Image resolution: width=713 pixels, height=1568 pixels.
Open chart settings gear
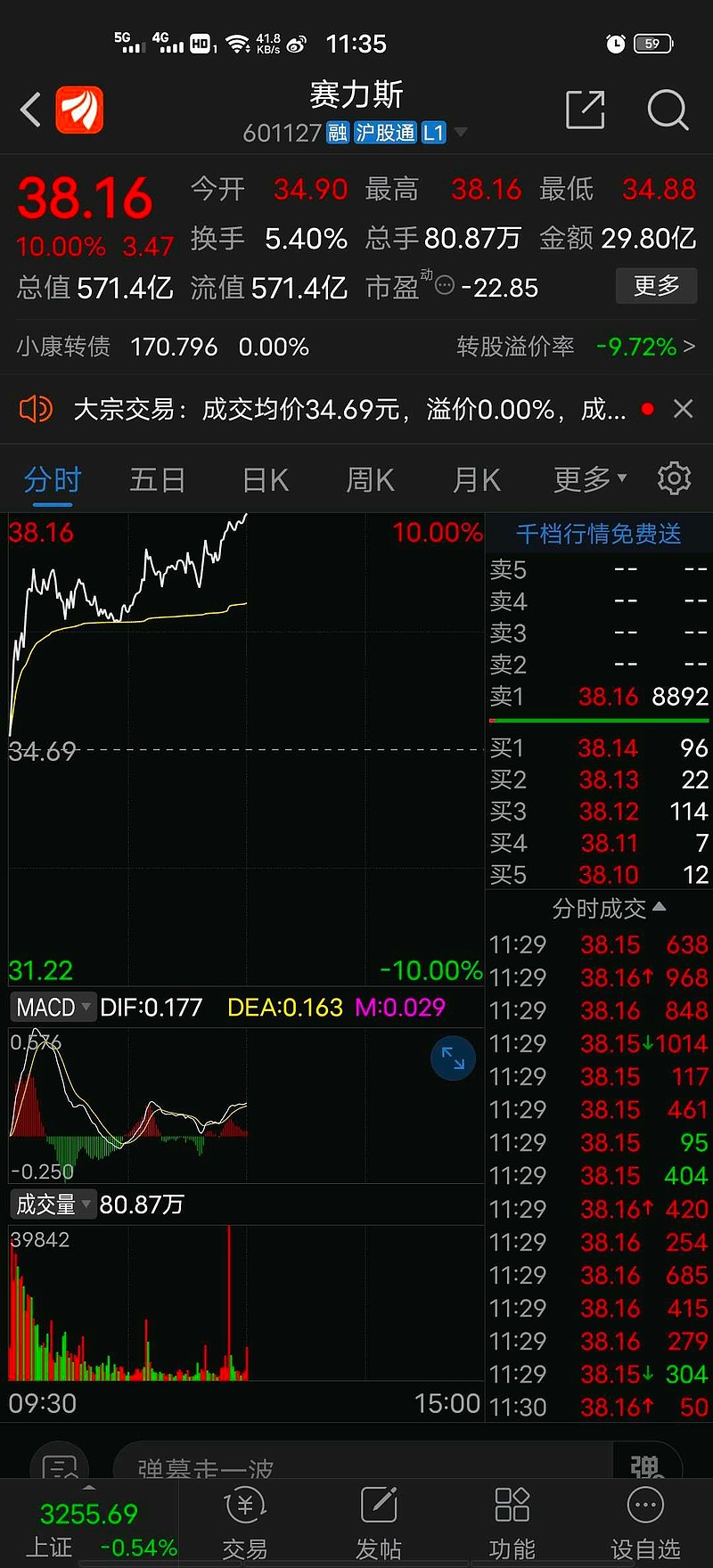tap(675, 478)
